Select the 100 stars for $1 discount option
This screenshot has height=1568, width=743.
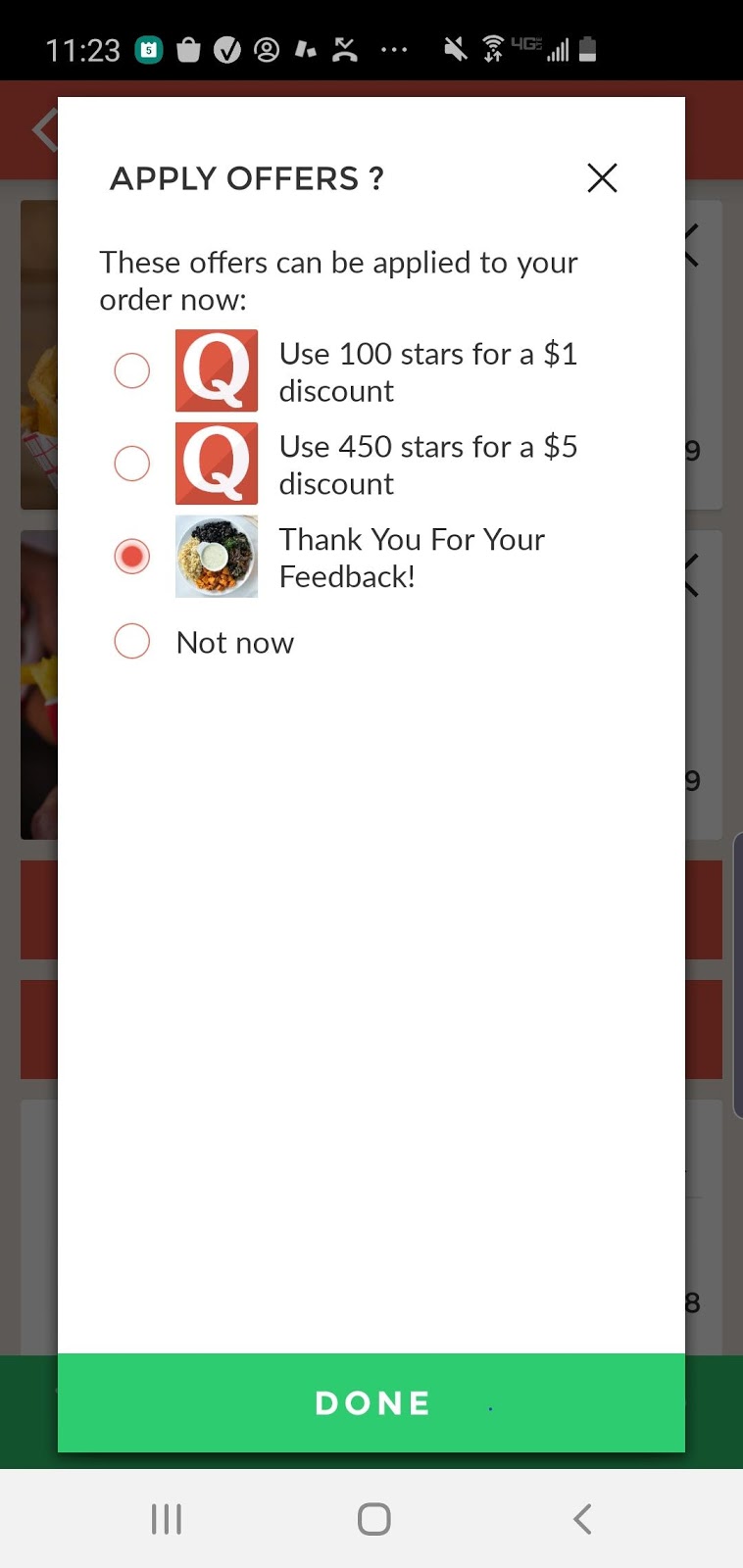click(132, 370)
